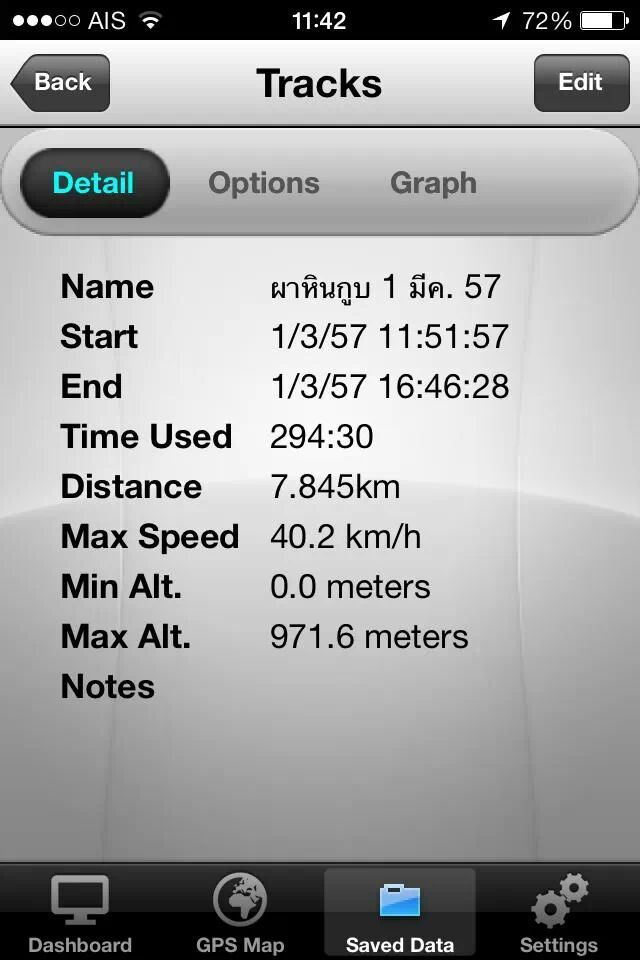Switch to the Options segment
The width and height of the screenshot is (640, 960).
(264, 183)
